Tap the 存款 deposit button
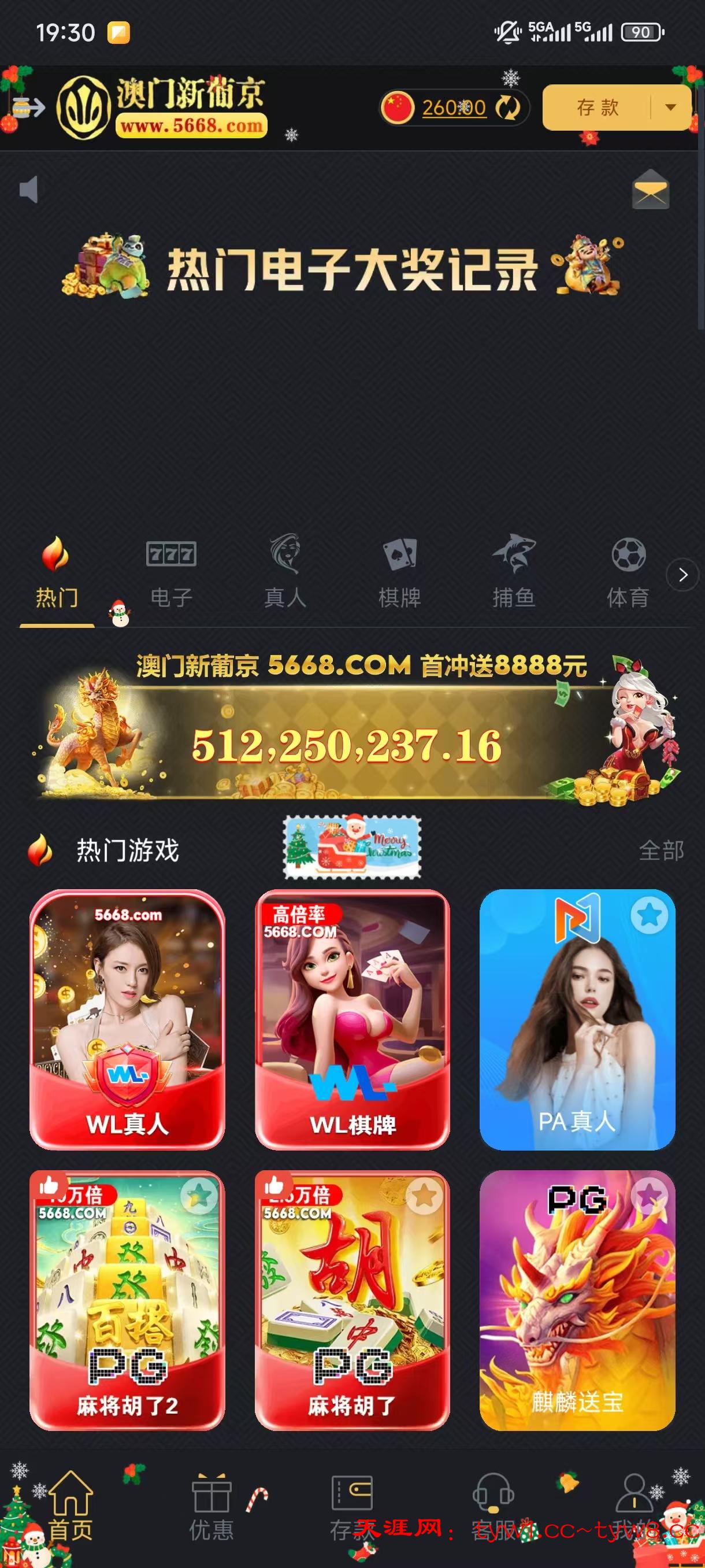Image resolution: width=705 pixels, height=1568 pixels. [x=598, y=108]
